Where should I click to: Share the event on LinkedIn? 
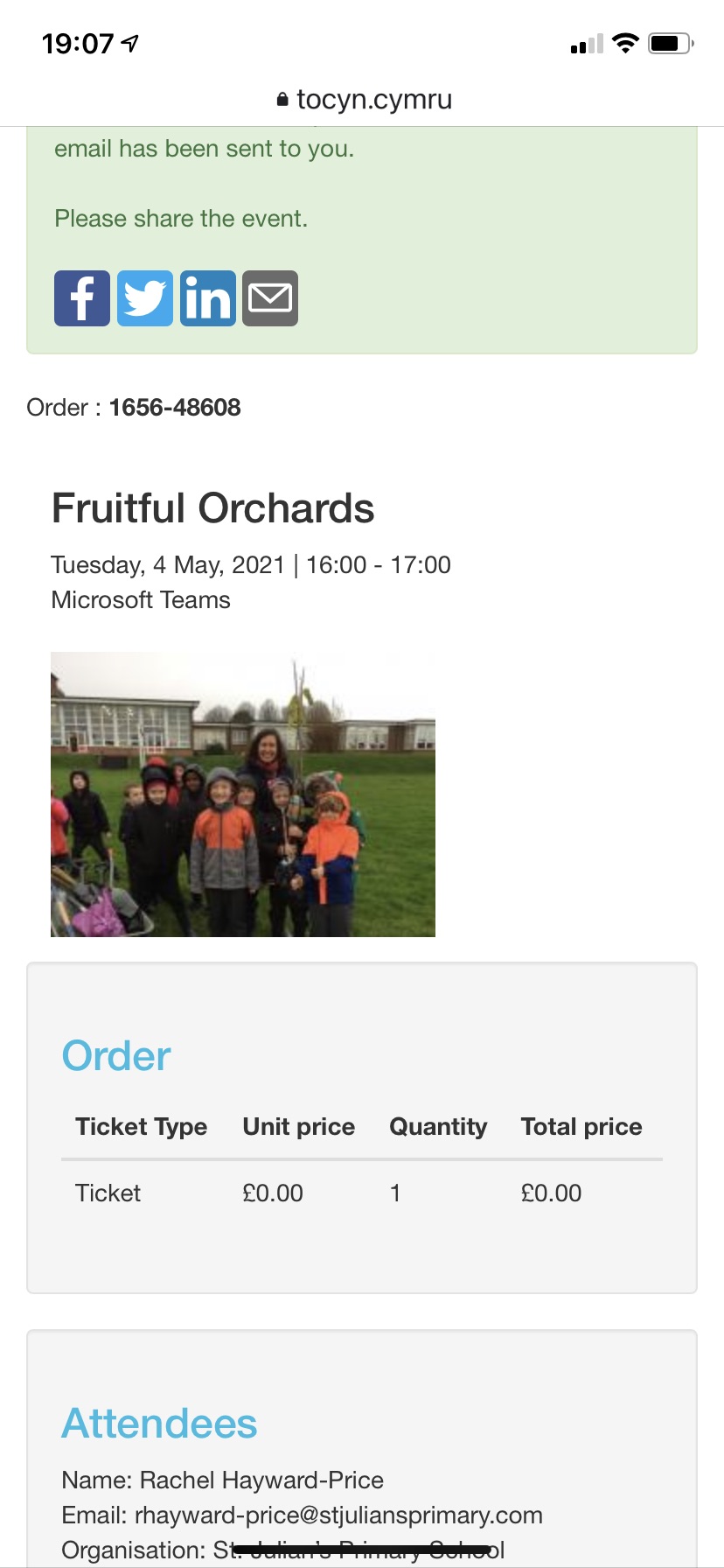point(208,298)
